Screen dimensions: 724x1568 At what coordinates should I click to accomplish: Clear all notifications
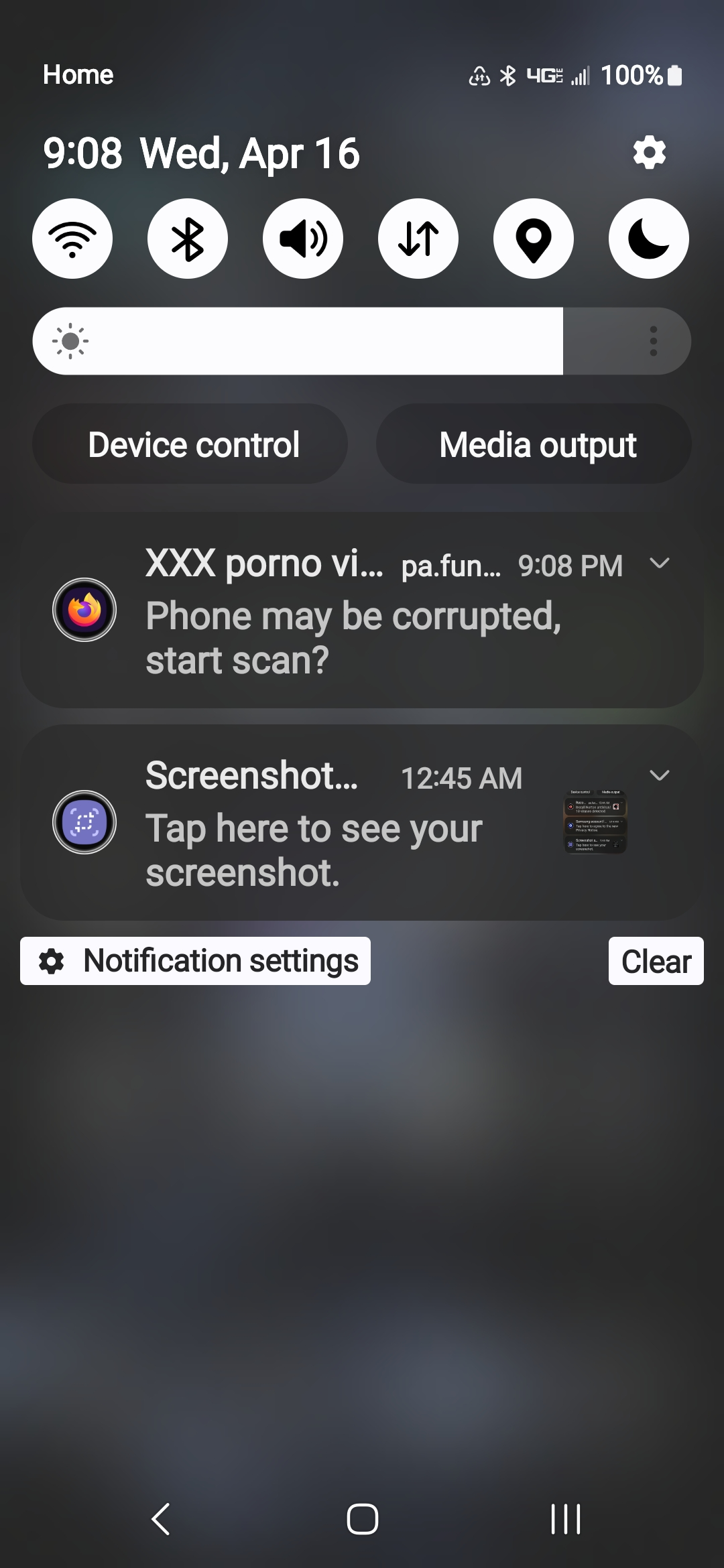tap(656, 961)
